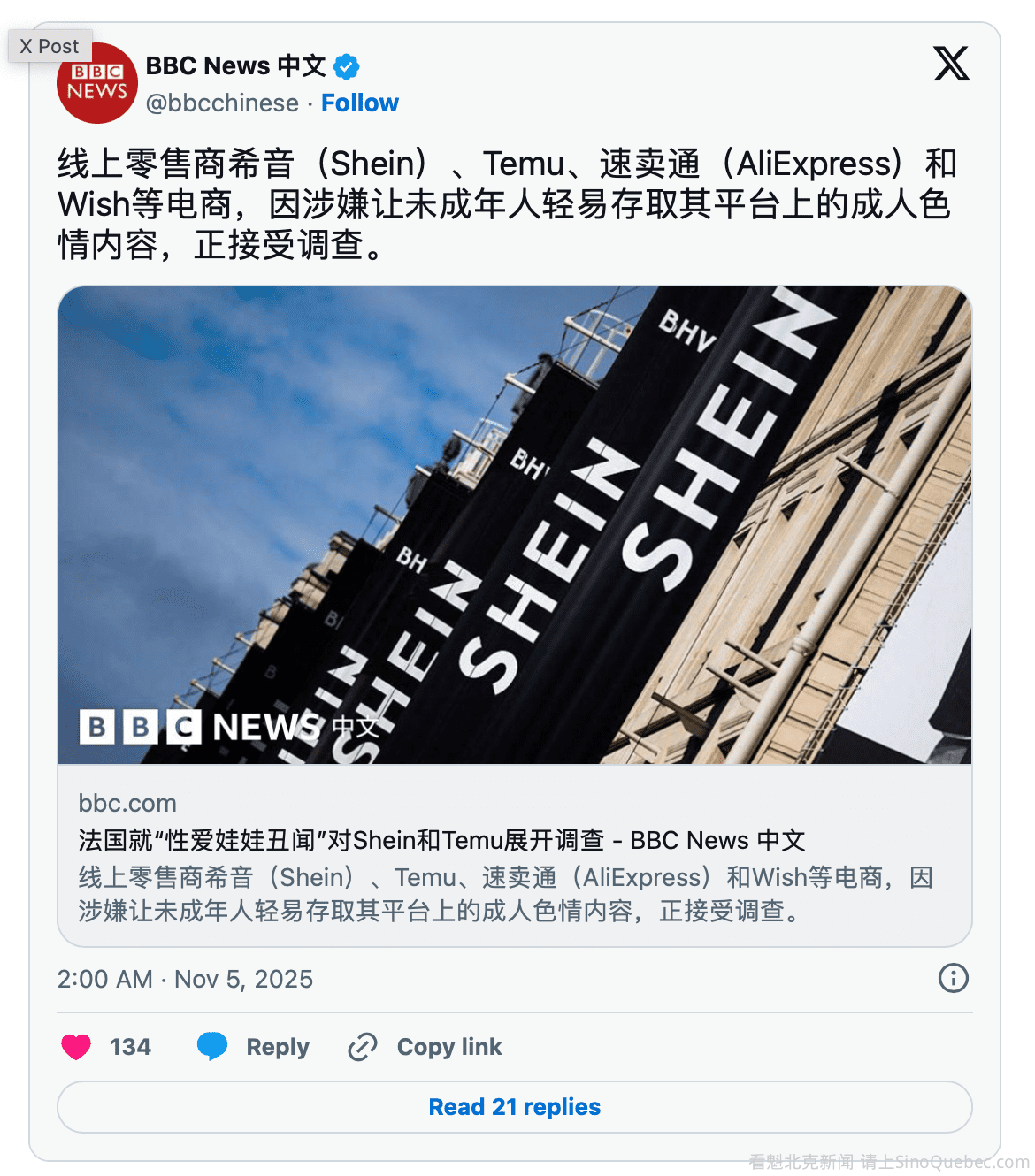Like this post with the heart
Screen dimensions: 1035x1176
click(x=77, y=1047)
